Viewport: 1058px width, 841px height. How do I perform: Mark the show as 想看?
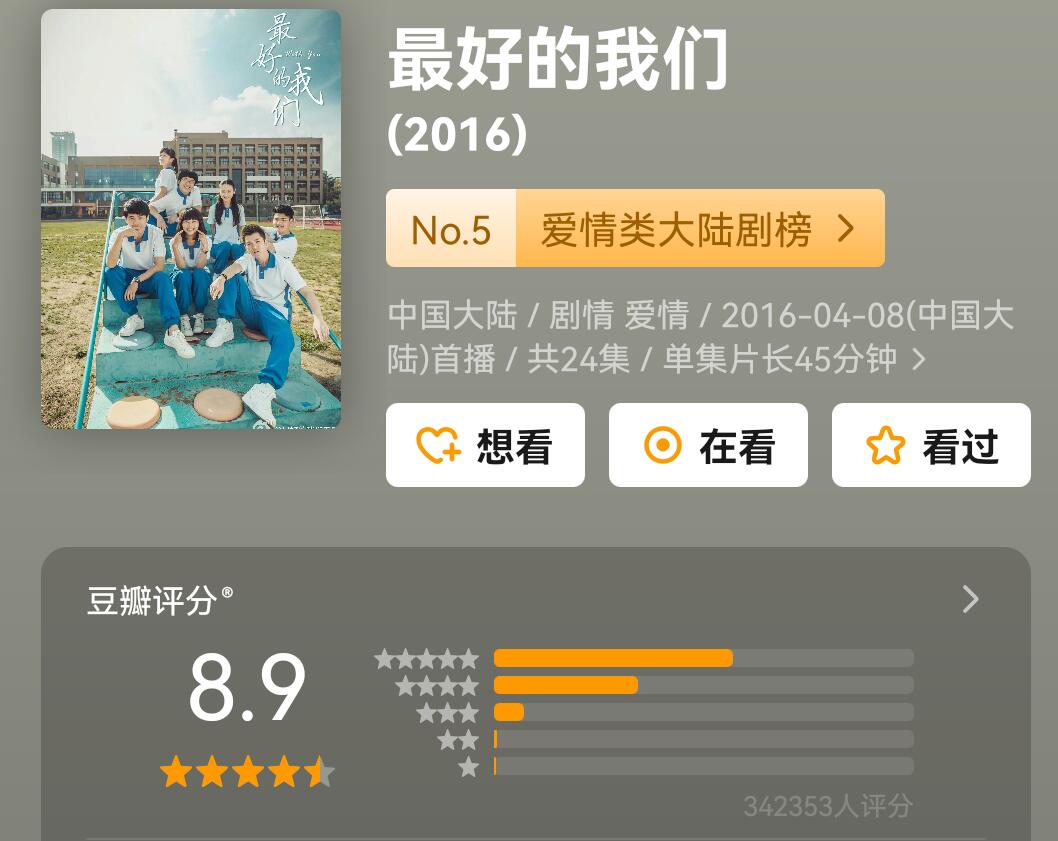coord(485,446)
